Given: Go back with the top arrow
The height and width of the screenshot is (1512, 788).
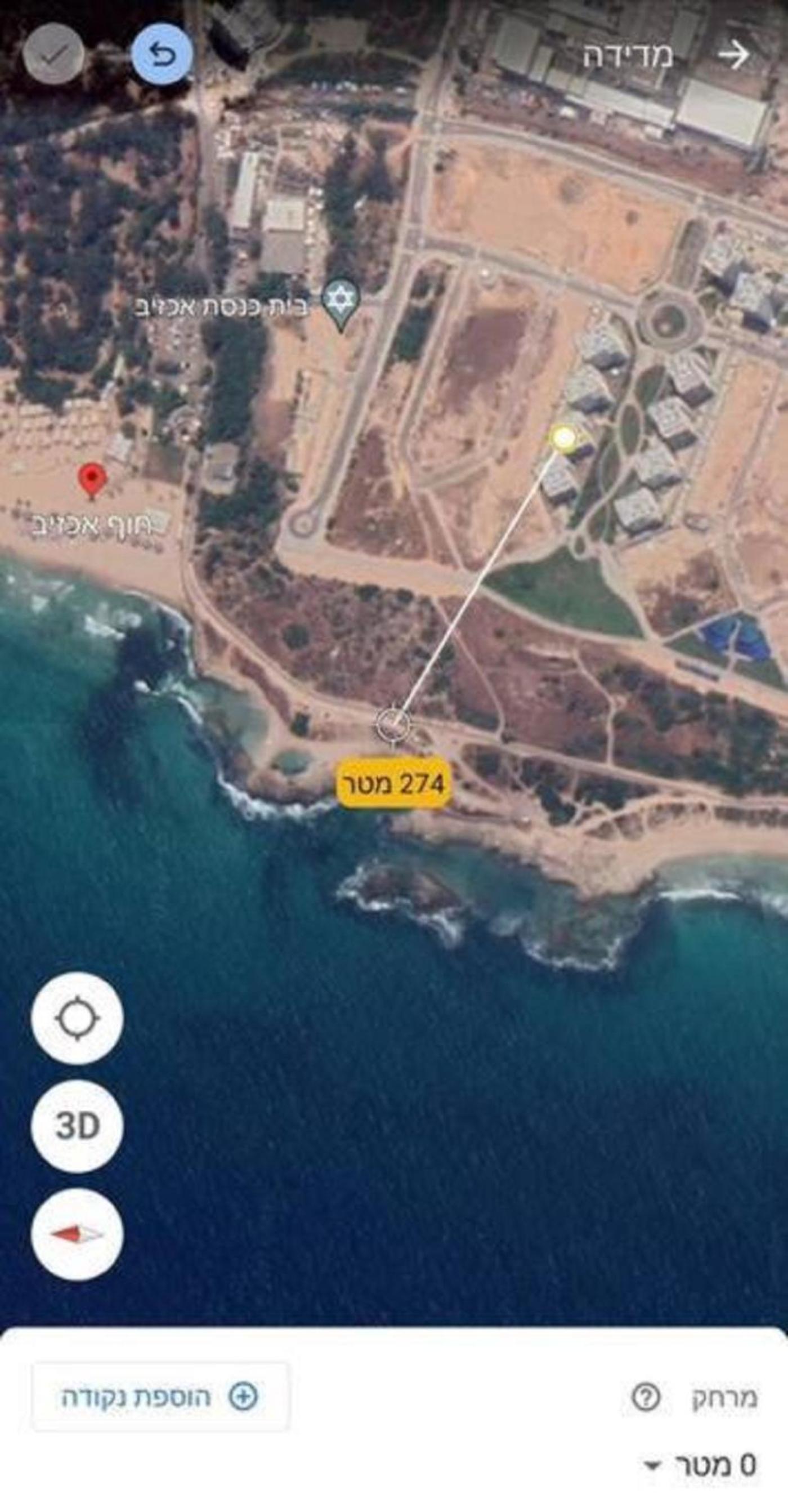Looking at the screenshot, I should [x=734, y=55].
